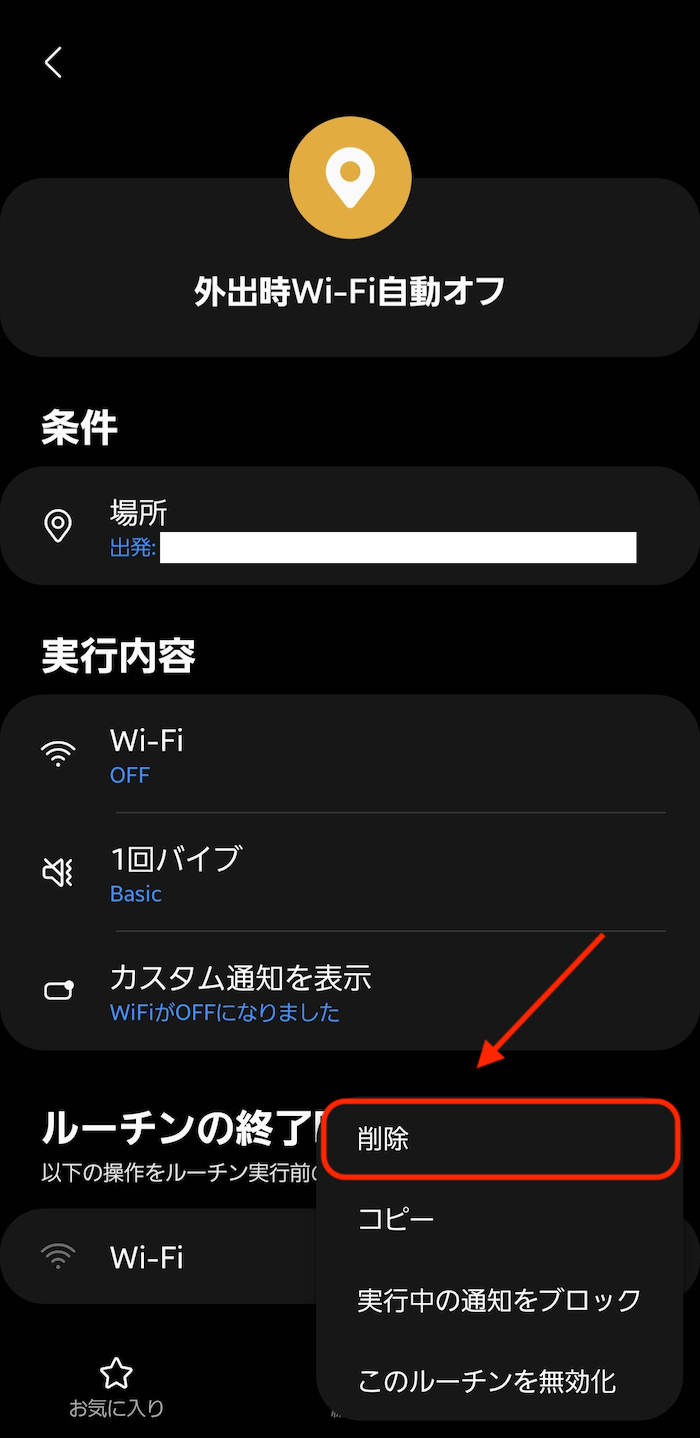The height and width of the screenshot is (1438, 700).
Task: Go back using the top arrow
Action: tap(53, 62)
